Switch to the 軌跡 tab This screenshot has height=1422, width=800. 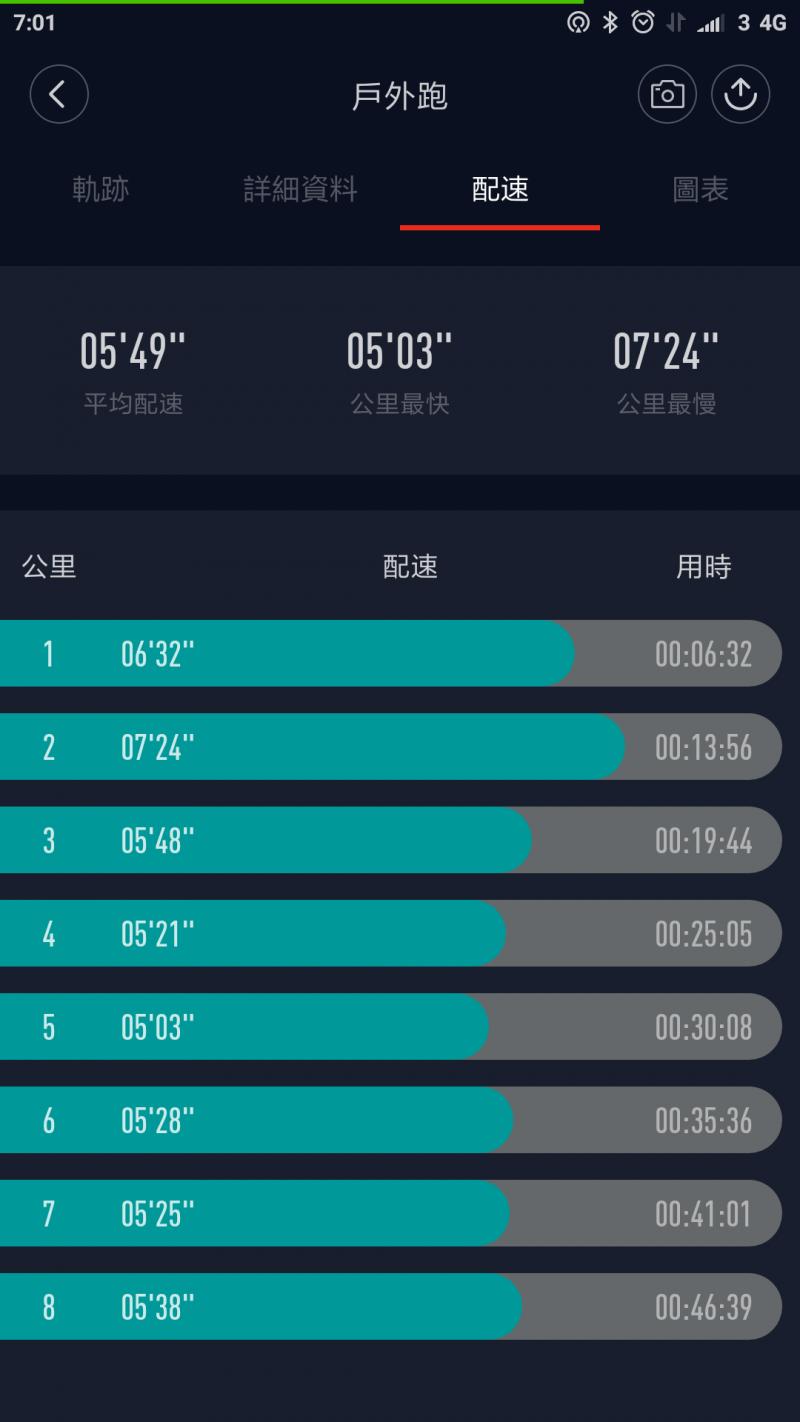(100, 189)
